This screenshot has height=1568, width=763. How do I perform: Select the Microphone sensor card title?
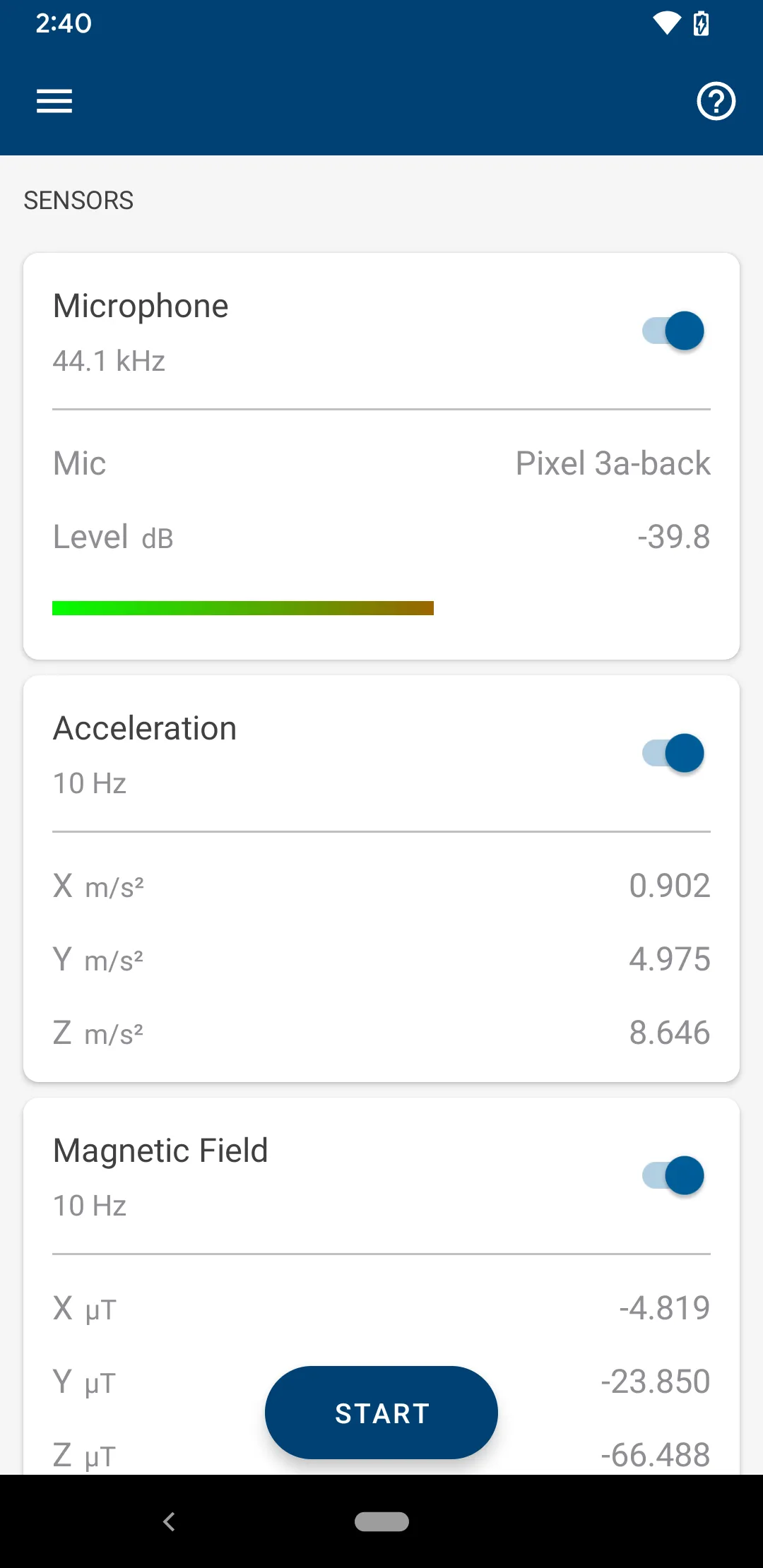pos(140,305)
